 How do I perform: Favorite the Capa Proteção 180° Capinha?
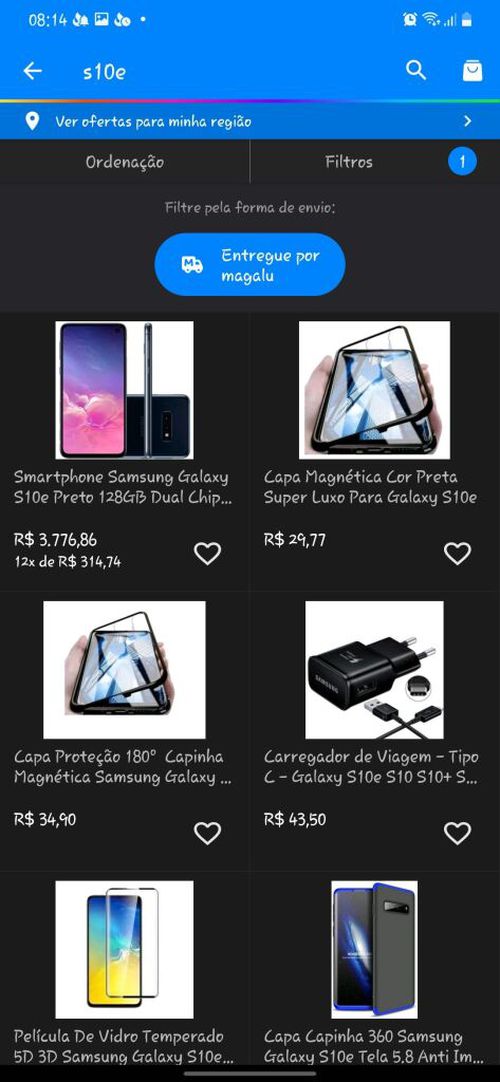(207, 833)
